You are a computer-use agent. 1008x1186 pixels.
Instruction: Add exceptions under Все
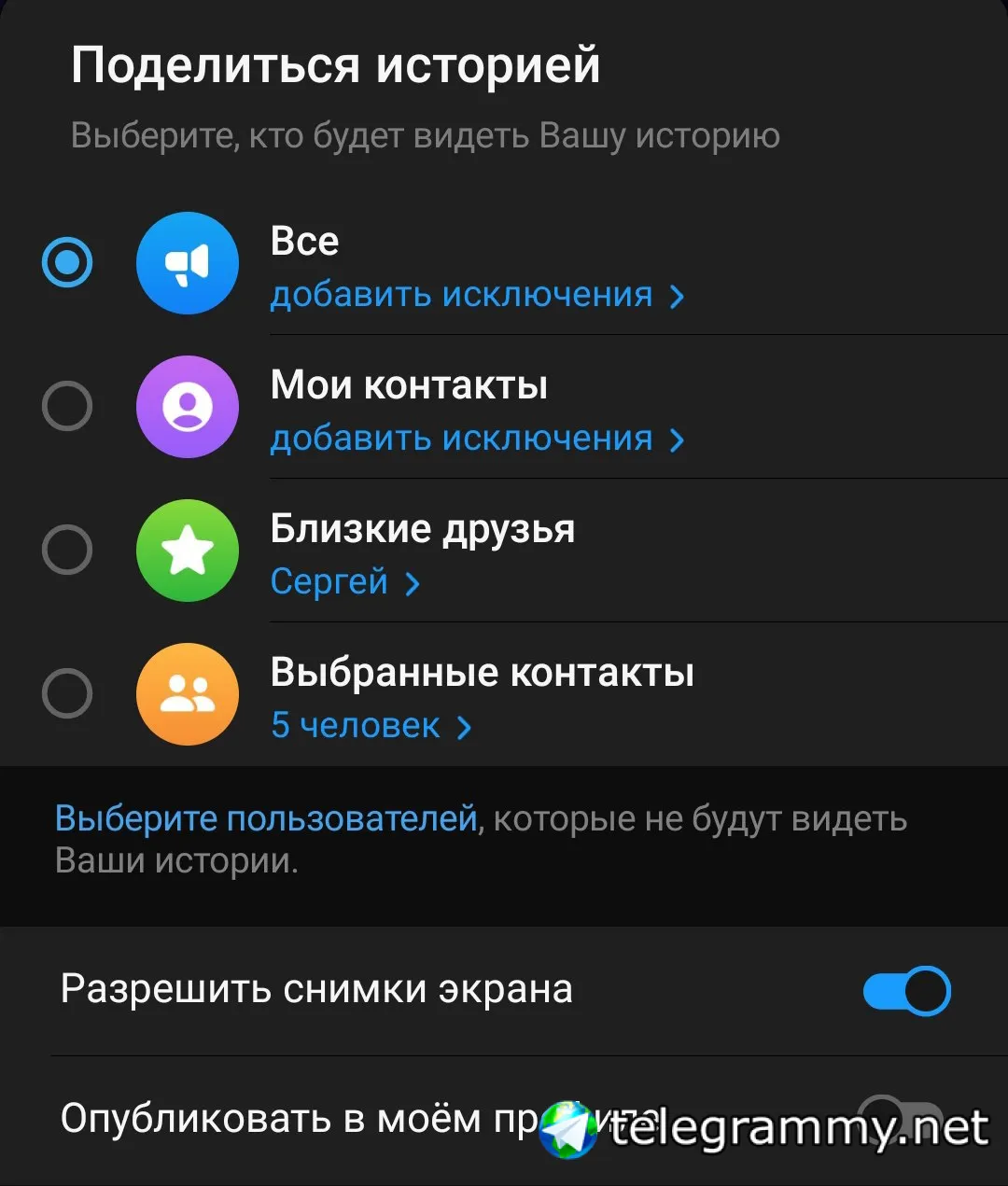coord(476,296)
